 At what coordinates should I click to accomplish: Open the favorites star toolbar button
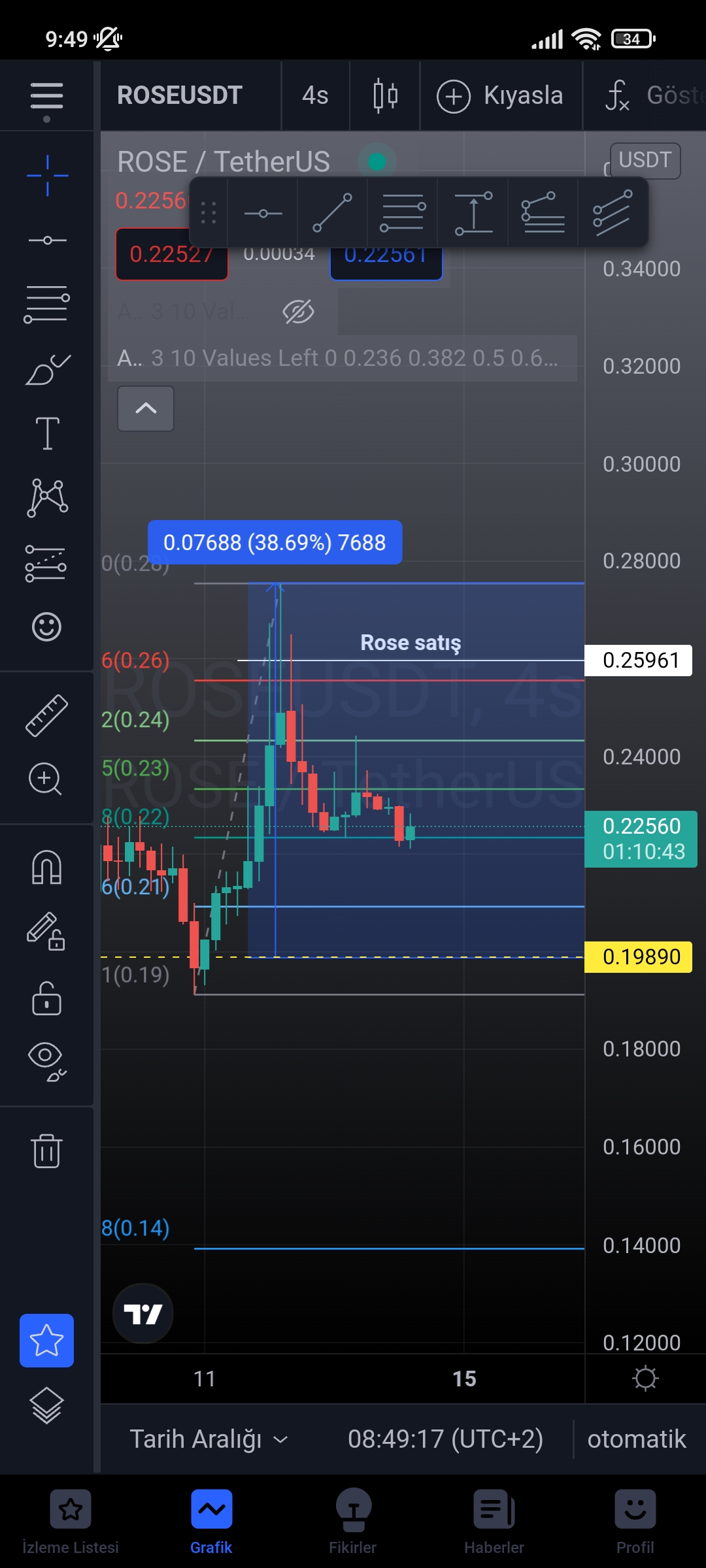[46, 1341]
